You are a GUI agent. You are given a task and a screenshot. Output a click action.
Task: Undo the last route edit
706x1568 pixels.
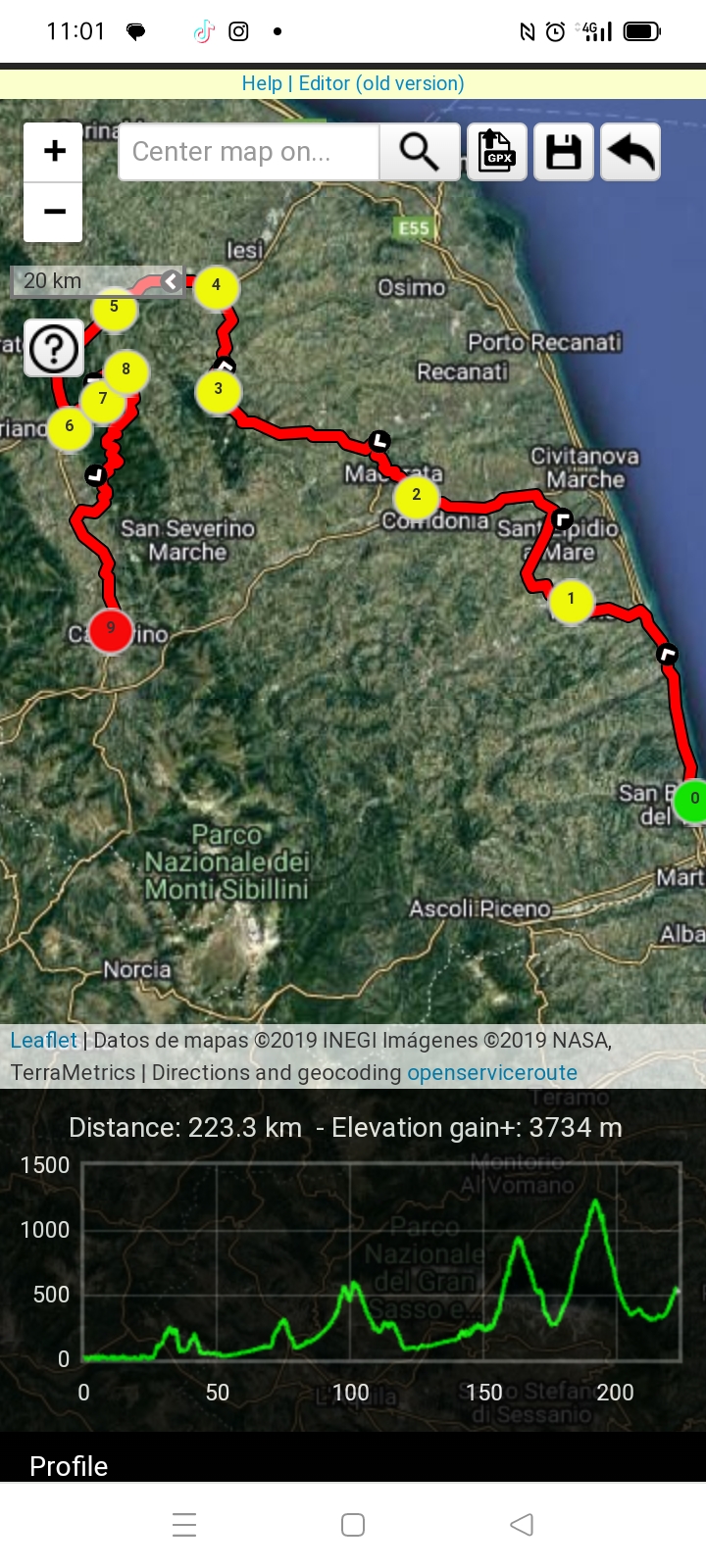[x=630, y=152]
